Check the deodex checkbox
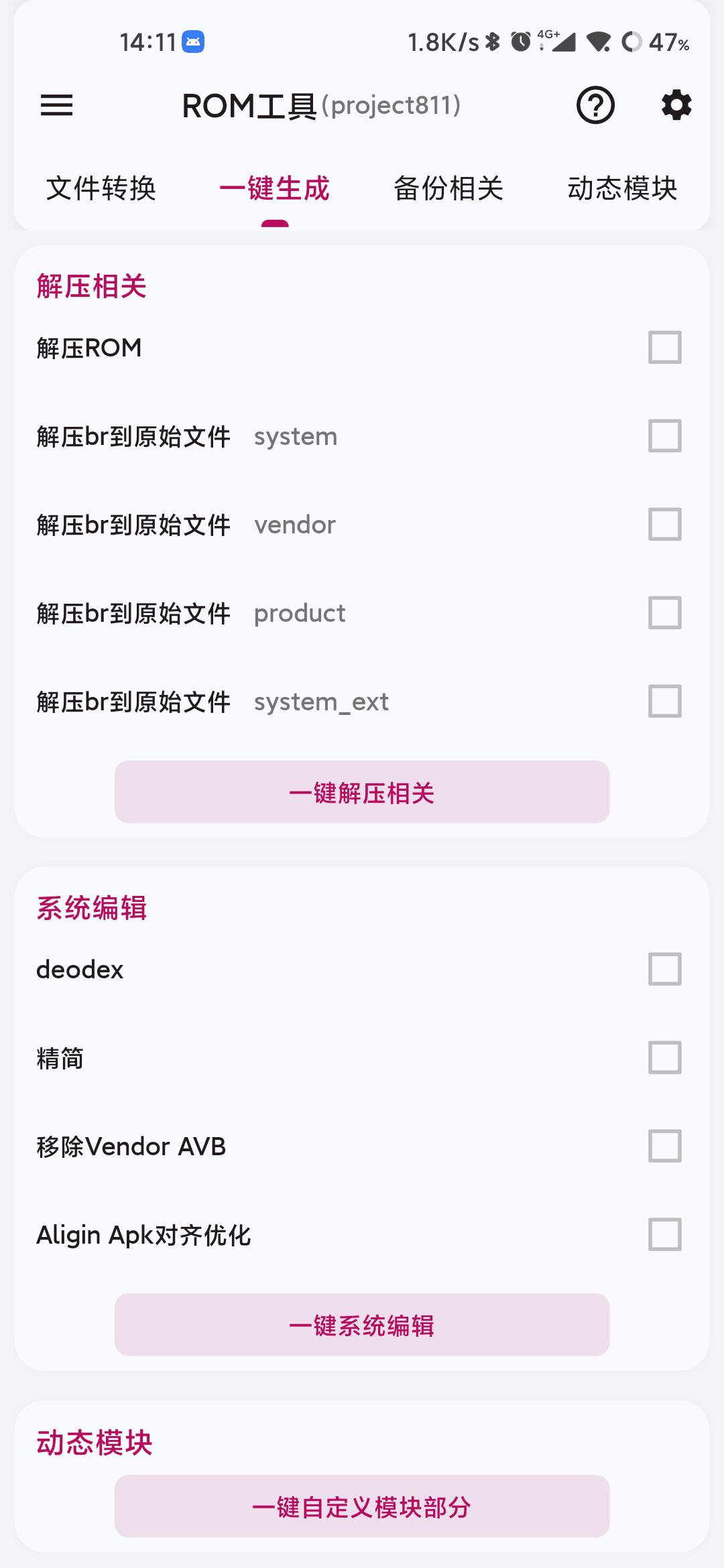 click(665, 969)
